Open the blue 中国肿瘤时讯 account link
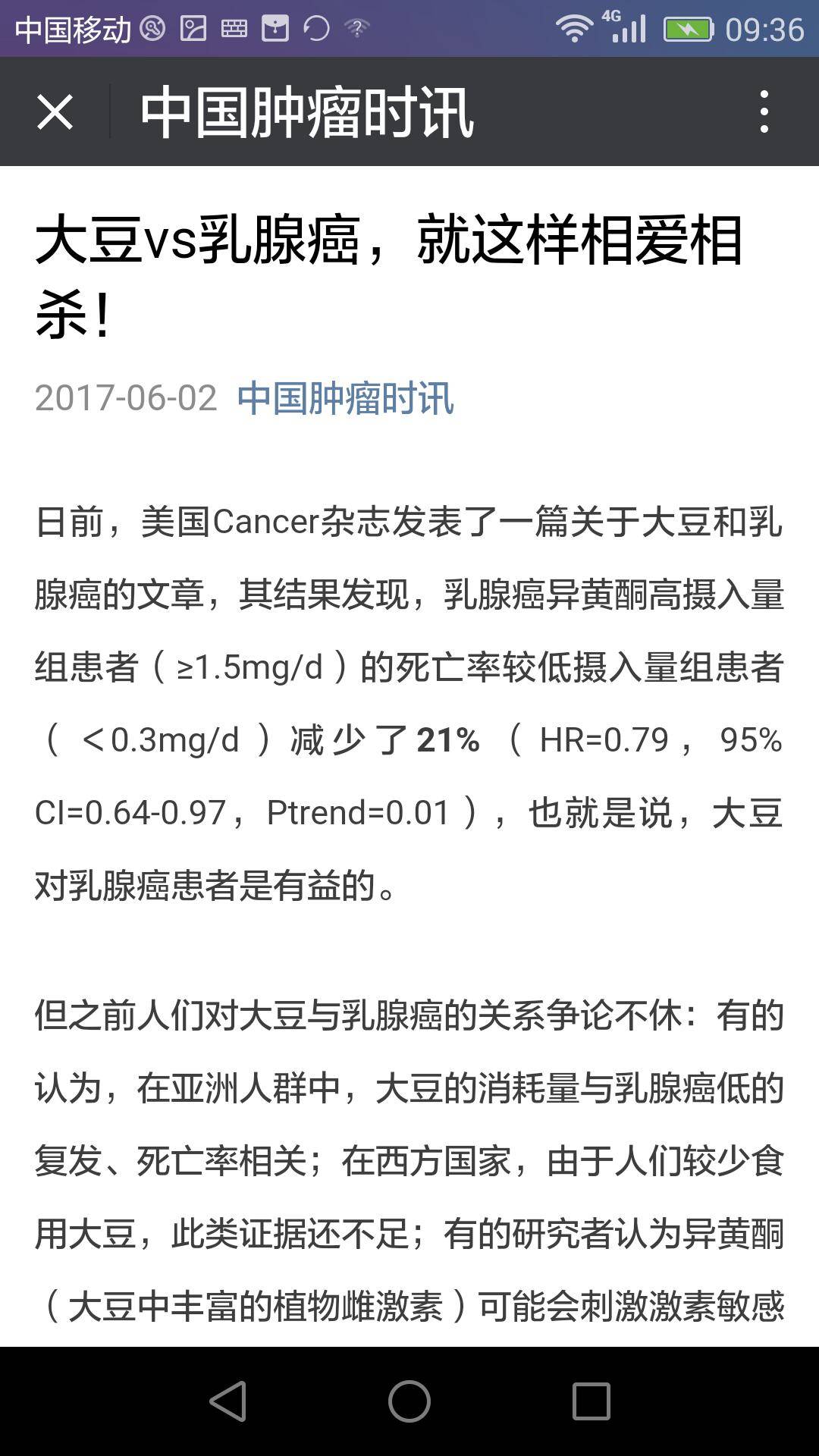Viewport: 819px width, 1456px height. coord(345,398)
